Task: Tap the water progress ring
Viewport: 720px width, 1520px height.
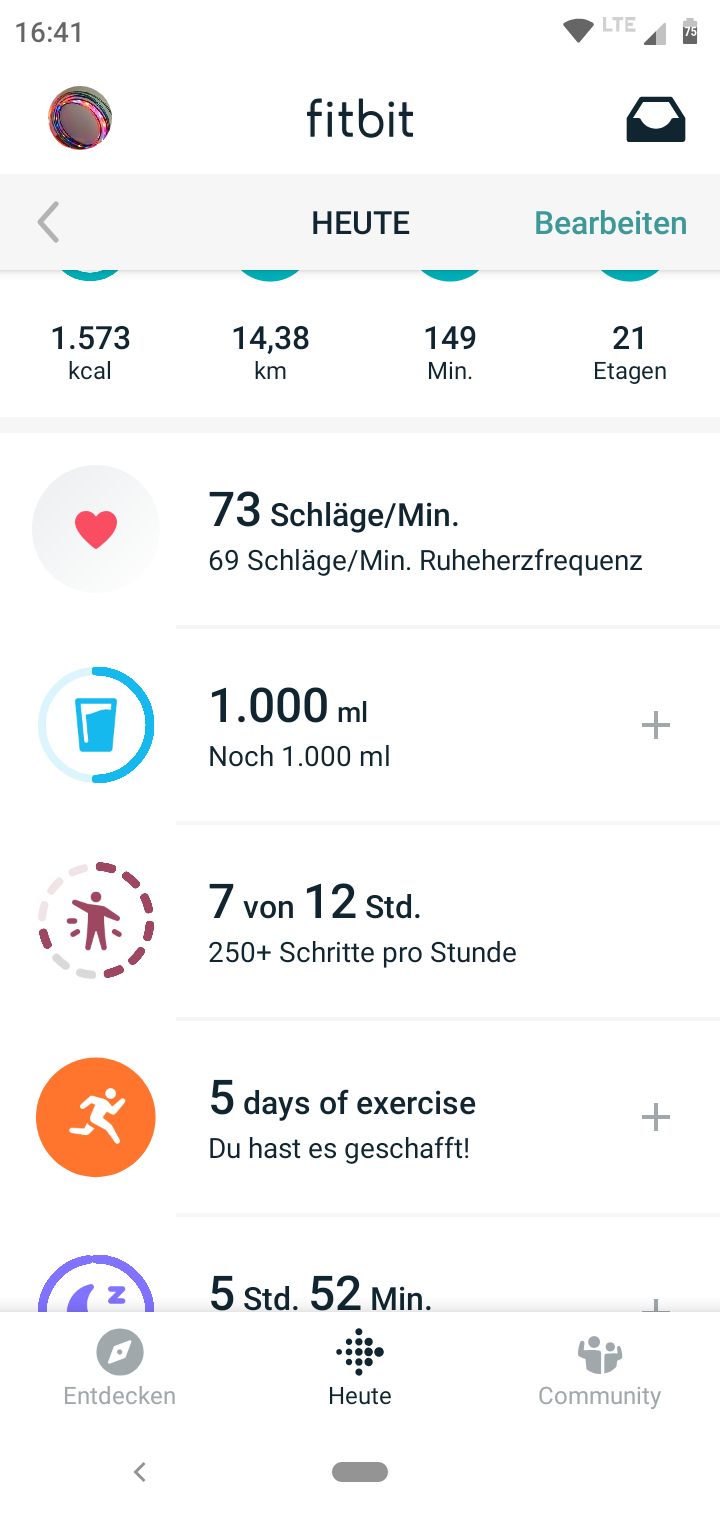Action: tap(95, 724)
